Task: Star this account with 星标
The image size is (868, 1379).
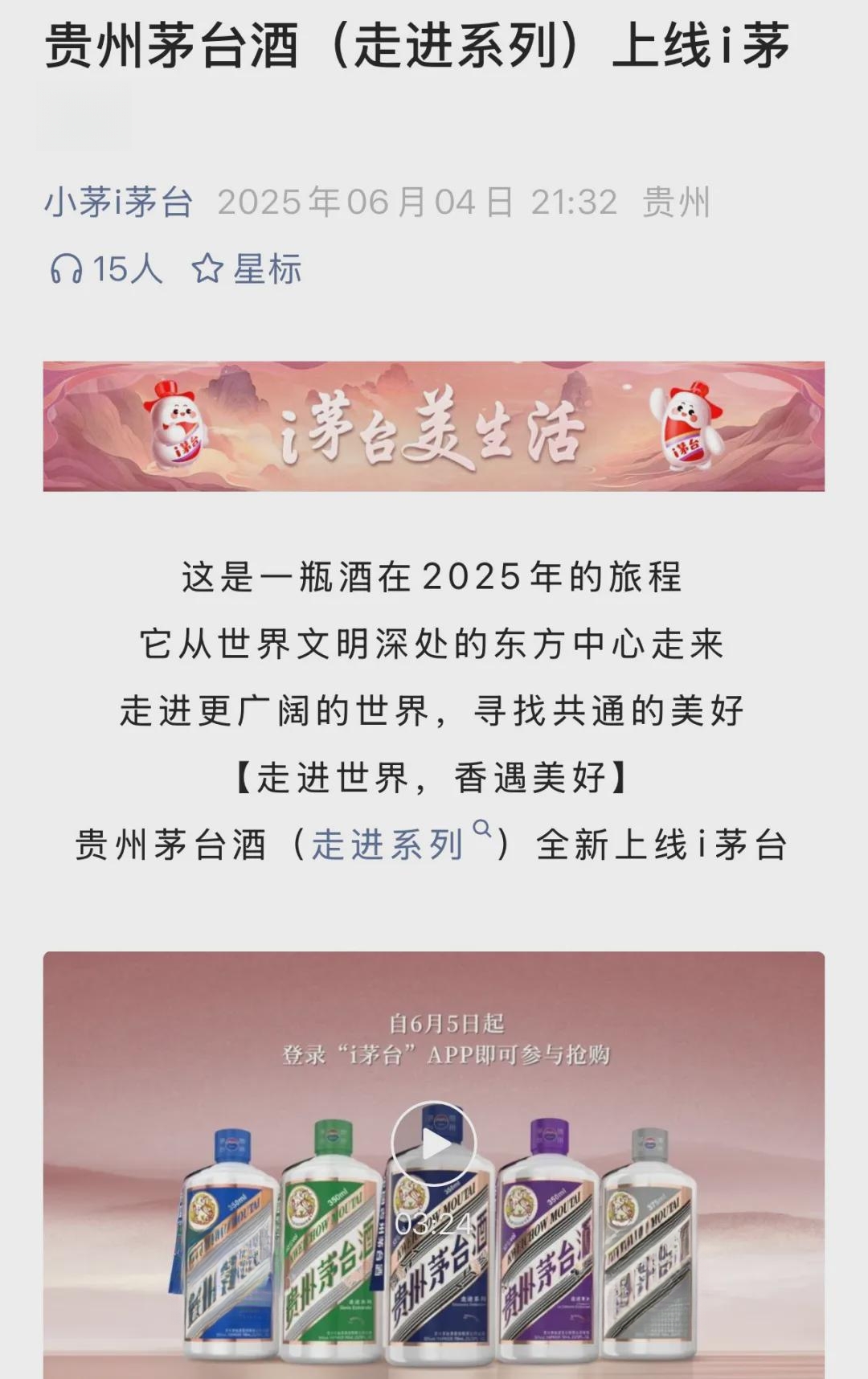Action: (x=247, y=269)
